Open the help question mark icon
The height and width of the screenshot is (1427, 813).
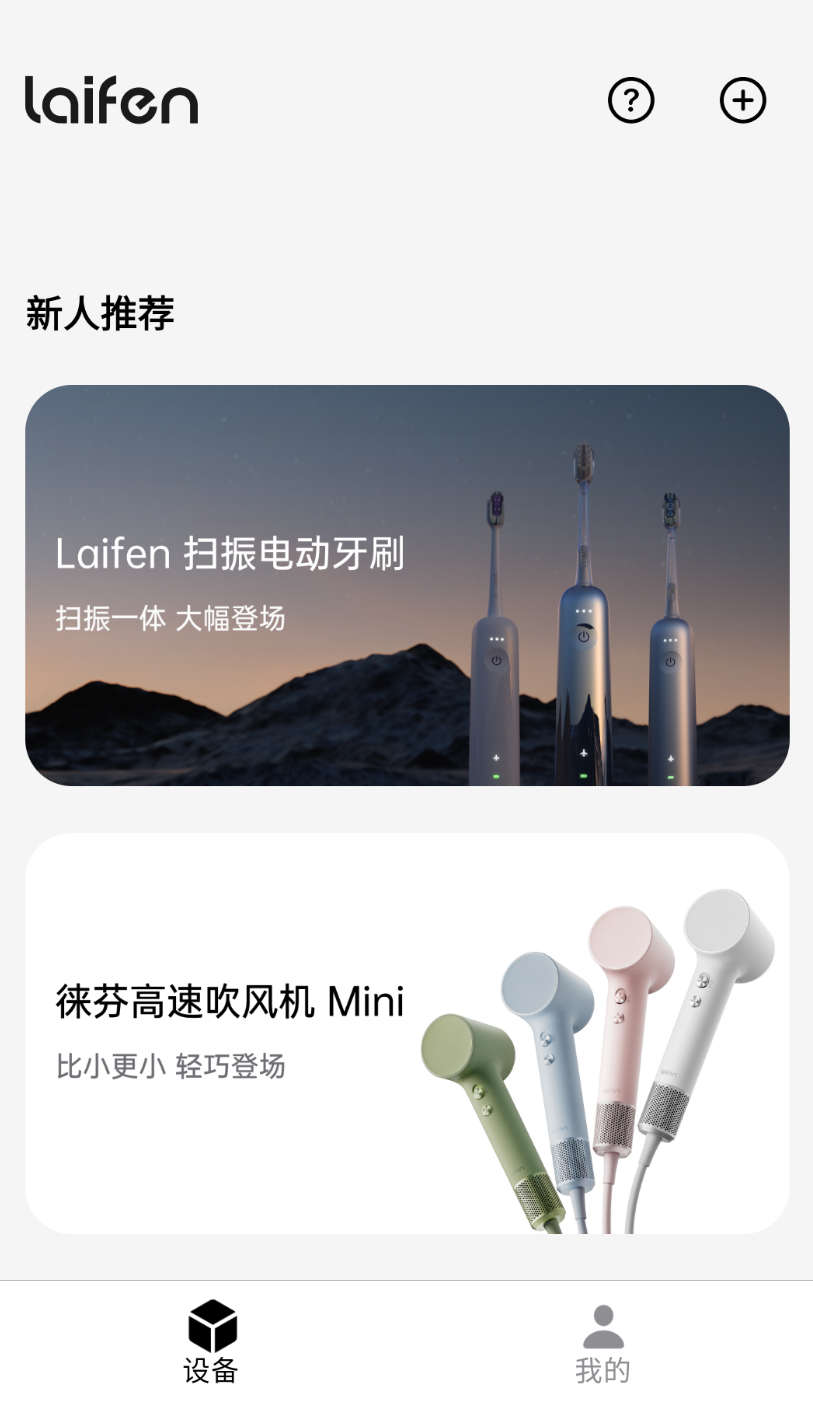tap(631, 100)
